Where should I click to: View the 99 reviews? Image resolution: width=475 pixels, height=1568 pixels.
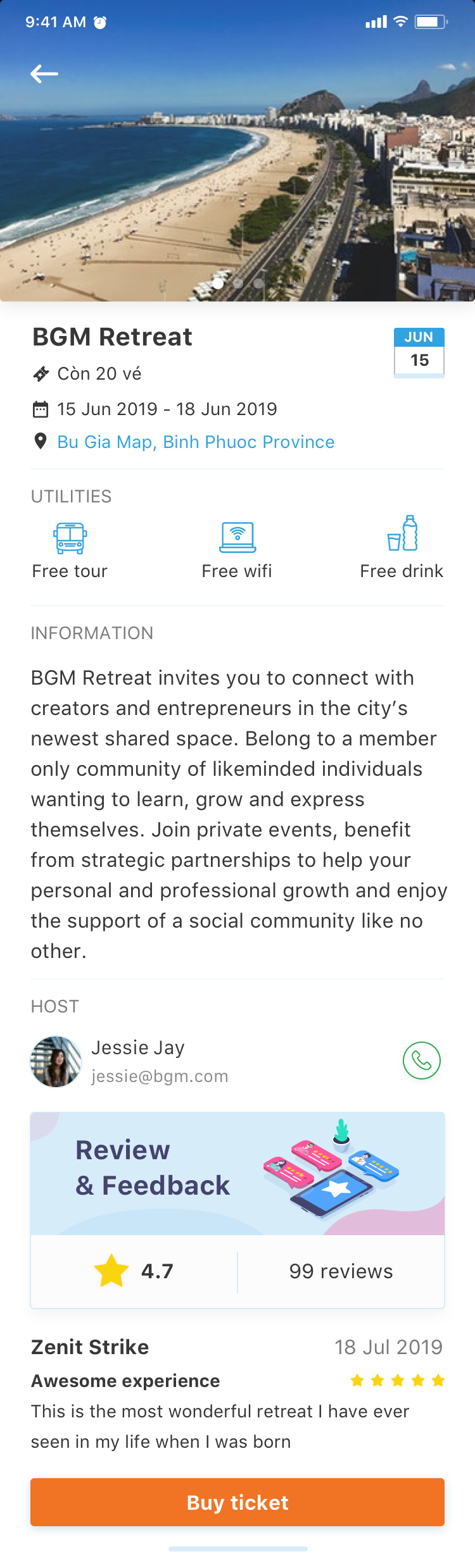341,1271
